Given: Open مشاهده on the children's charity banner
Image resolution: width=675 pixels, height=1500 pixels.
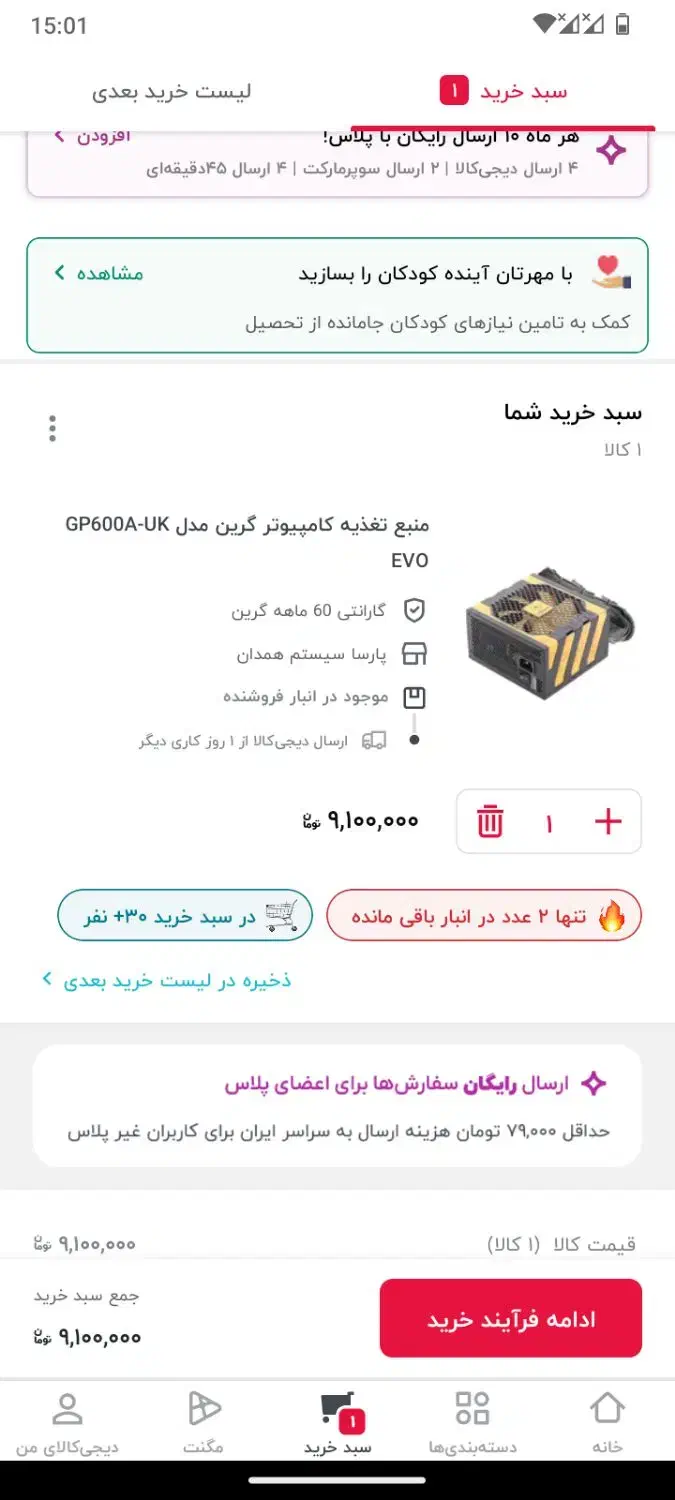Looking at the screenshot, I should tap(98, 273).
